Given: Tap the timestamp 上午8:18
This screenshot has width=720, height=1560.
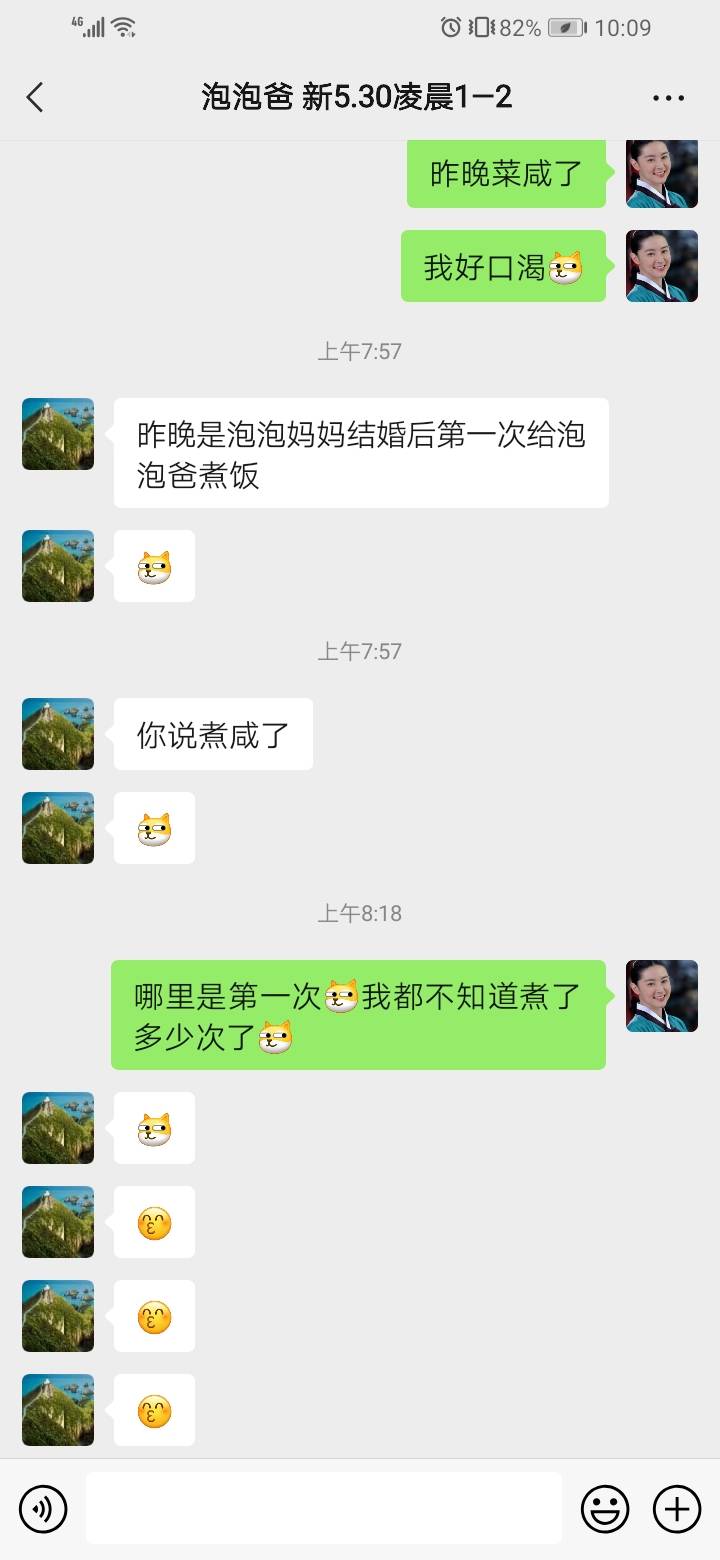Looking at the screenshot, I should (x=360, y=912).
